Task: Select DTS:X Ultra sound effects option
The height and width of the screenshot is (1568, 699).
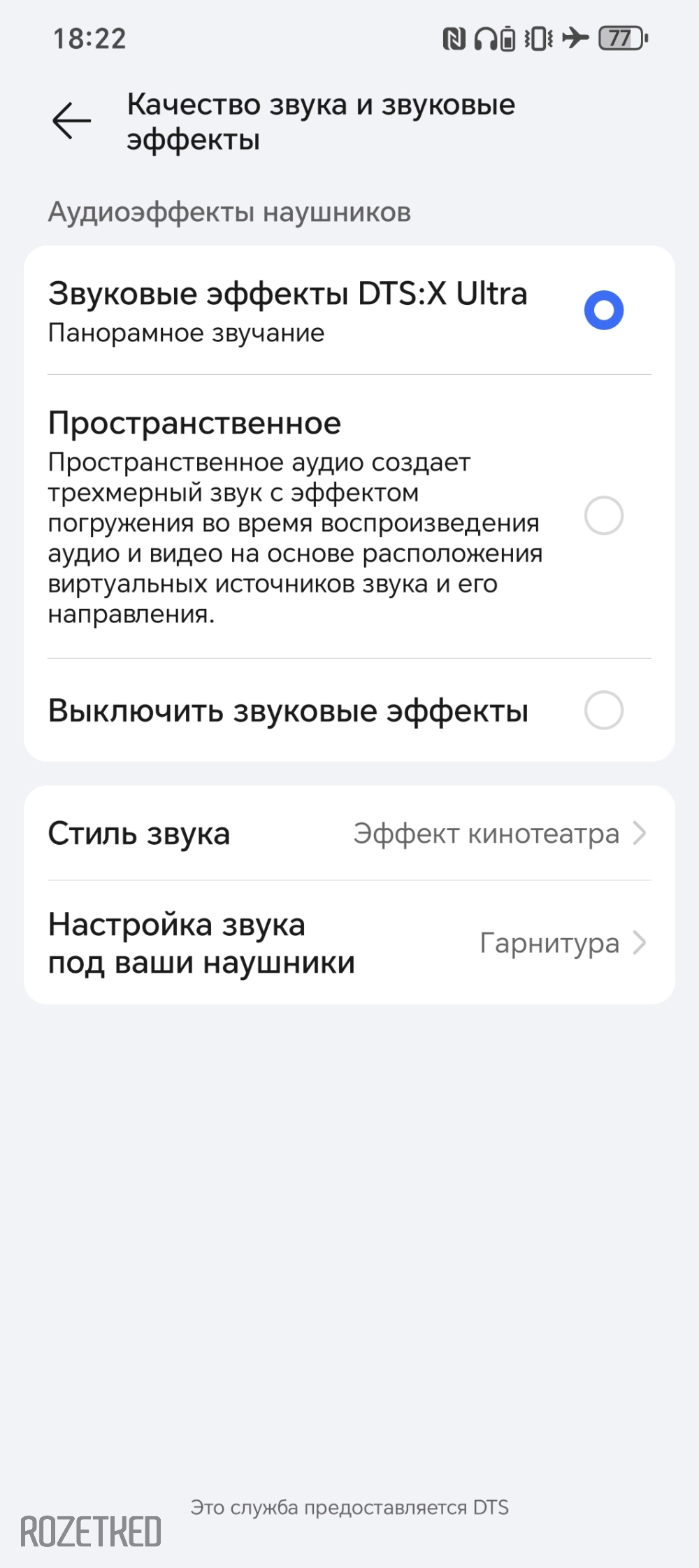Action: [x=603, y=311]
